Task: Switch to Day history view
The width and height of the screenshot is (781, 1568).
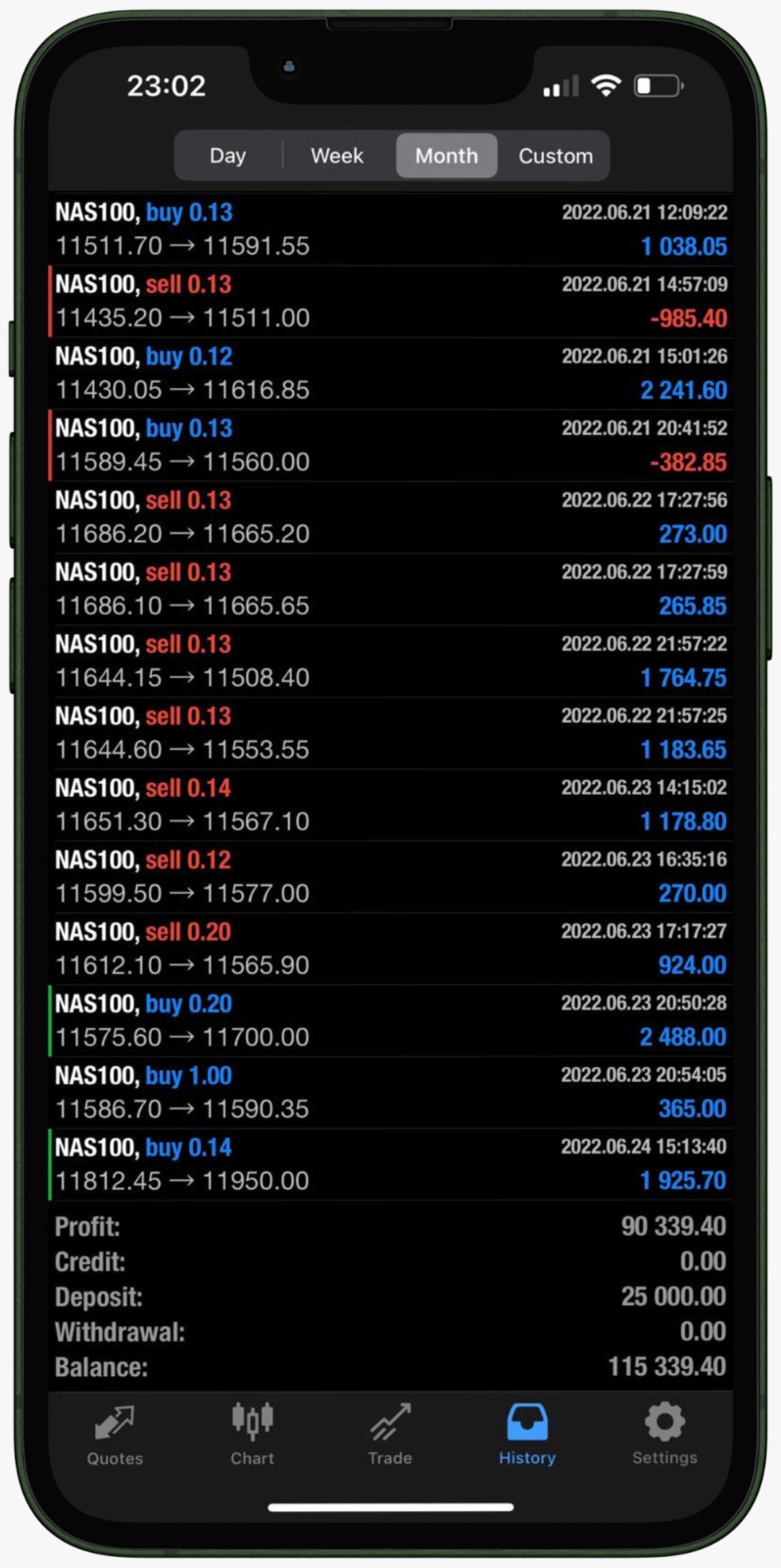Action: pyautogui.click(x=227, y=155)
